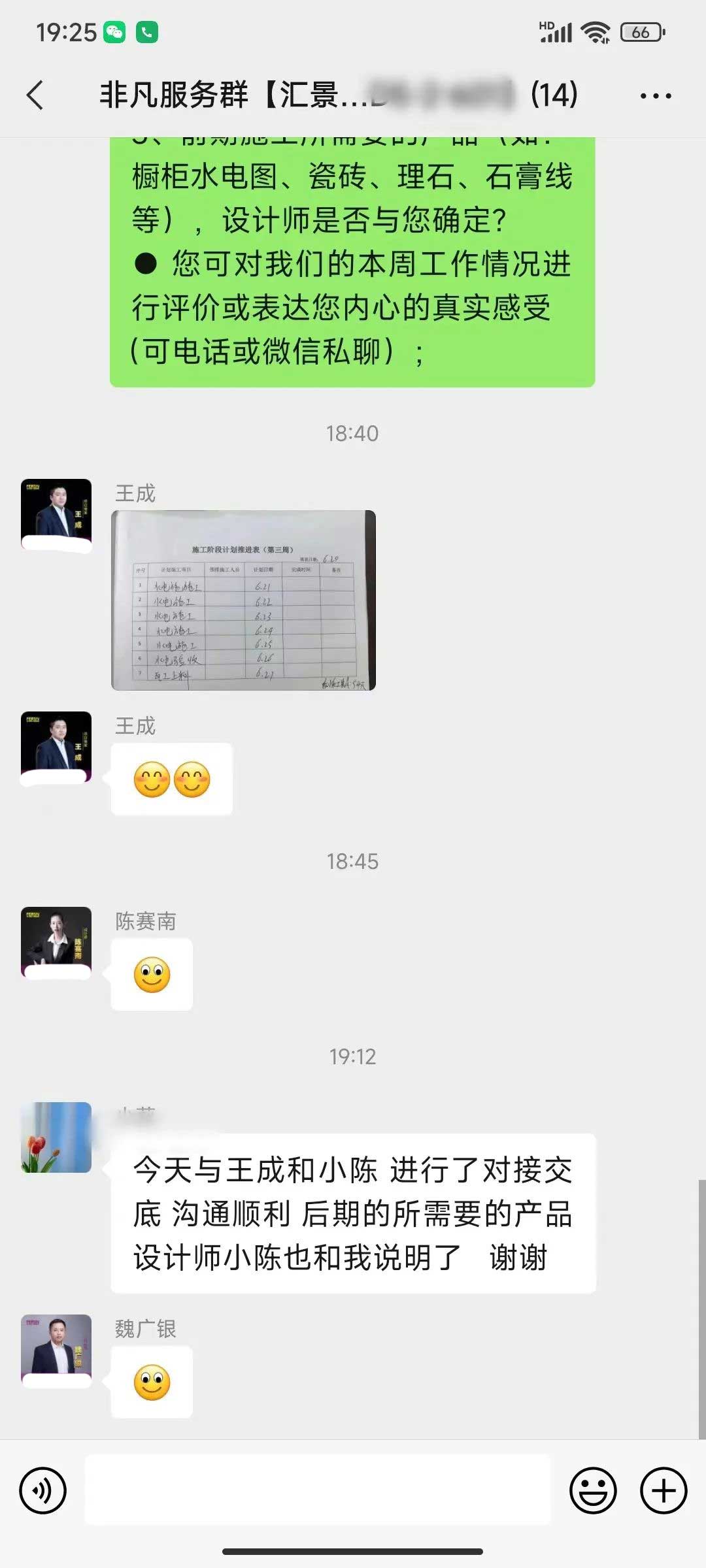706x1568 pixels.
Task: Open the plus attachment menu
Action: (x=663, y=1491)
